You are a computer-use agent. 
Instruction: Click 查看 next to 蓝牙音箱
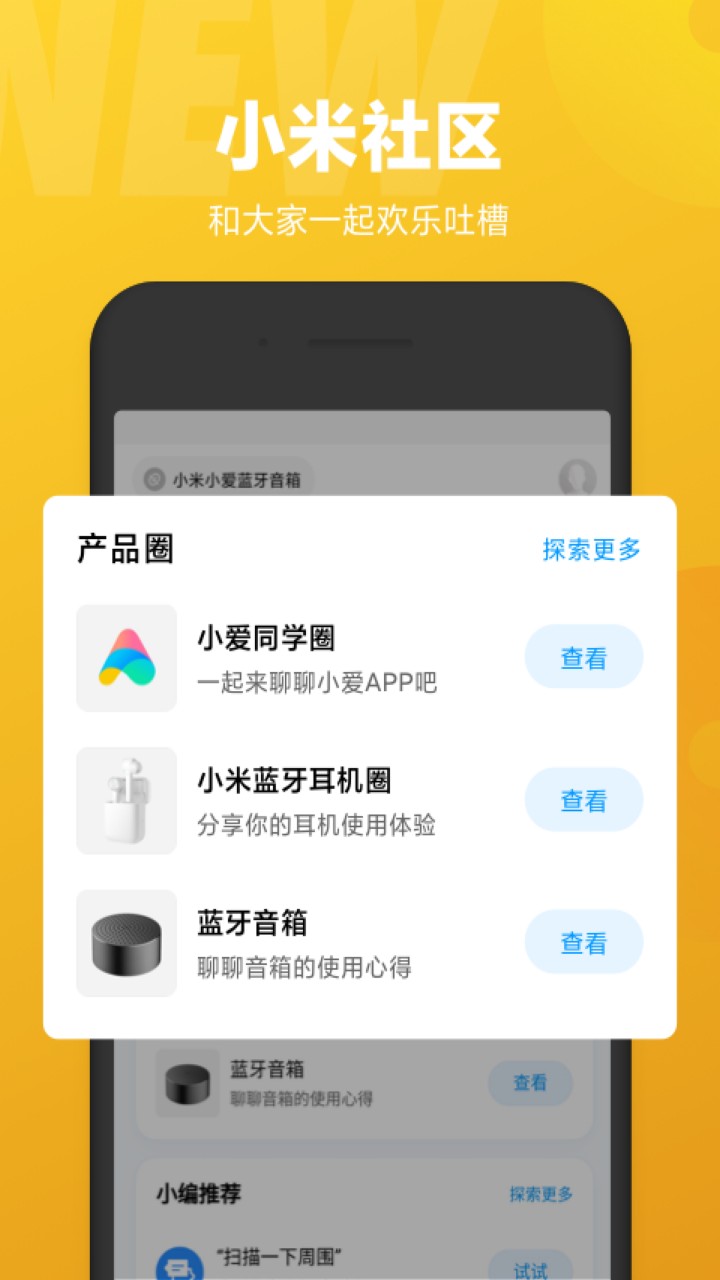pos(585,941)
